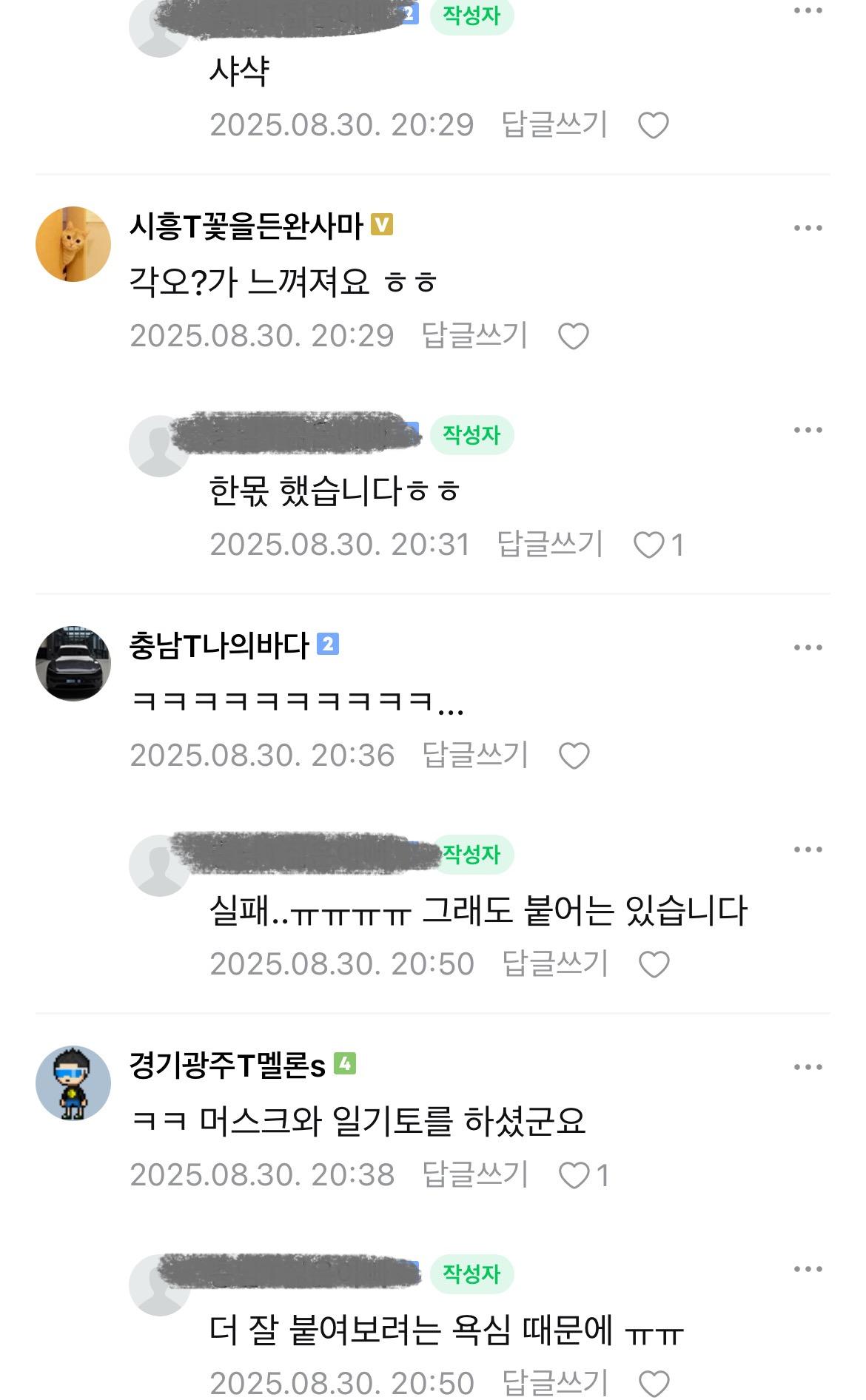Reply to 충남T나의바다's comment
The height and width of the screenshot is (1400, 866).
474,755
